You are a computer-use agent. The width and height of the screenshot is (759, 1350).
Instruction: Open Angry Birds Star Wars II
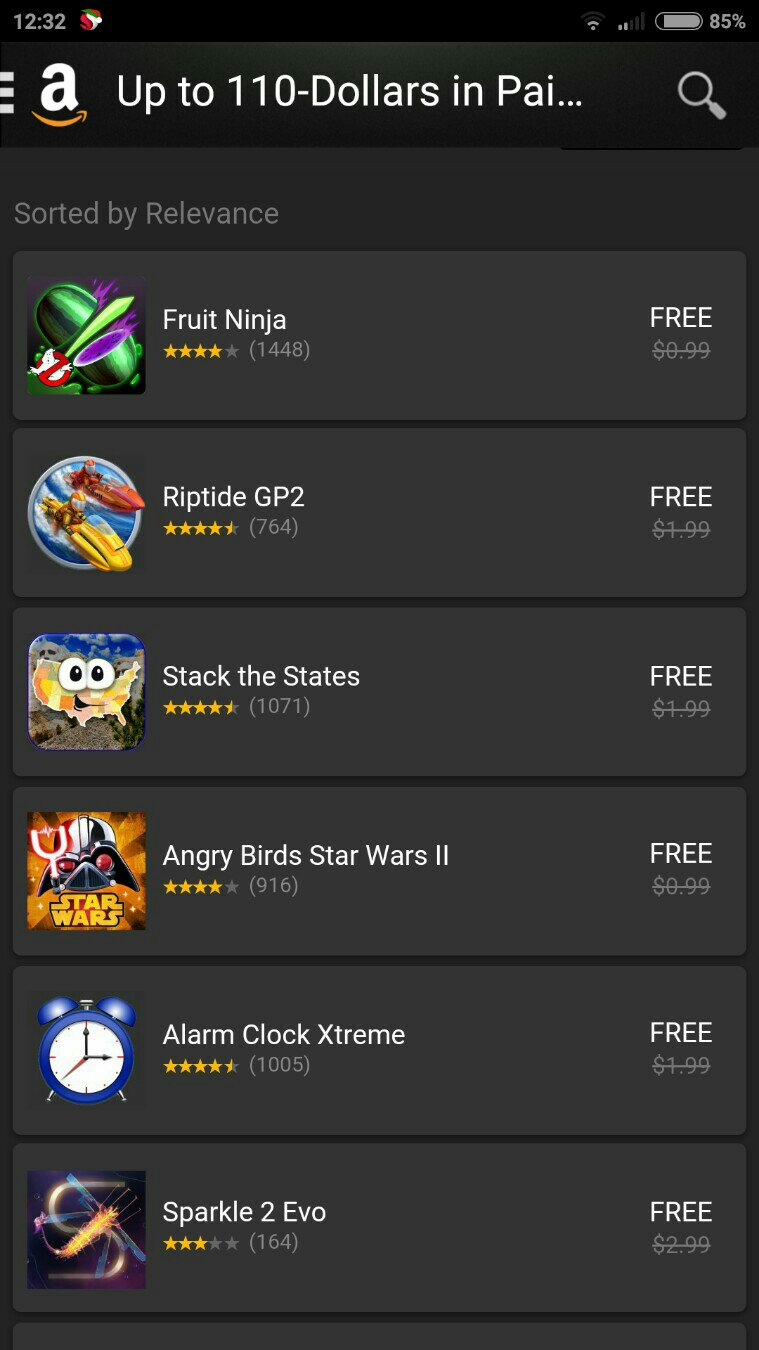[x=379, y=871]
